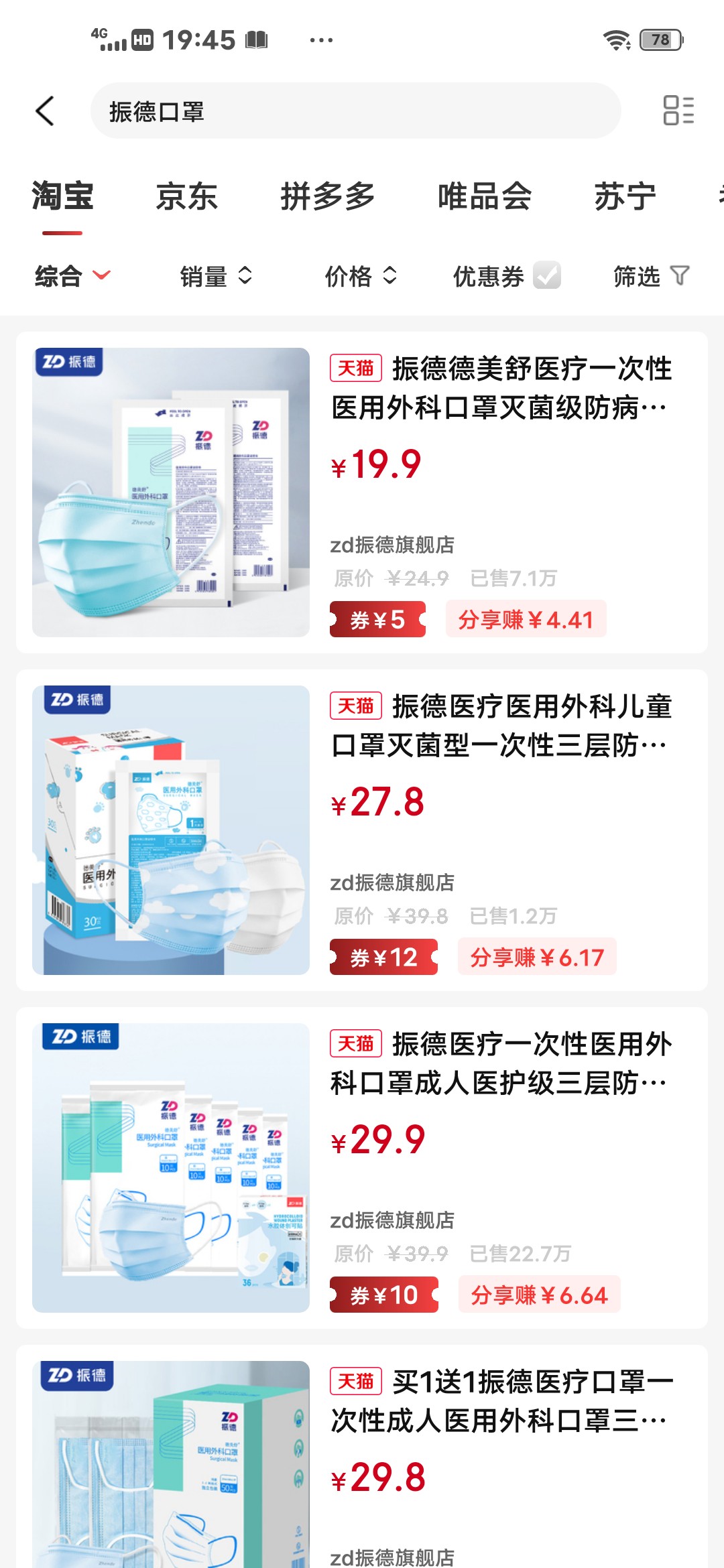Tap the search box with 振德口罩
The width and height of the screenshot is (724, 1568).
pyautogui.click(x=355, y=111)
